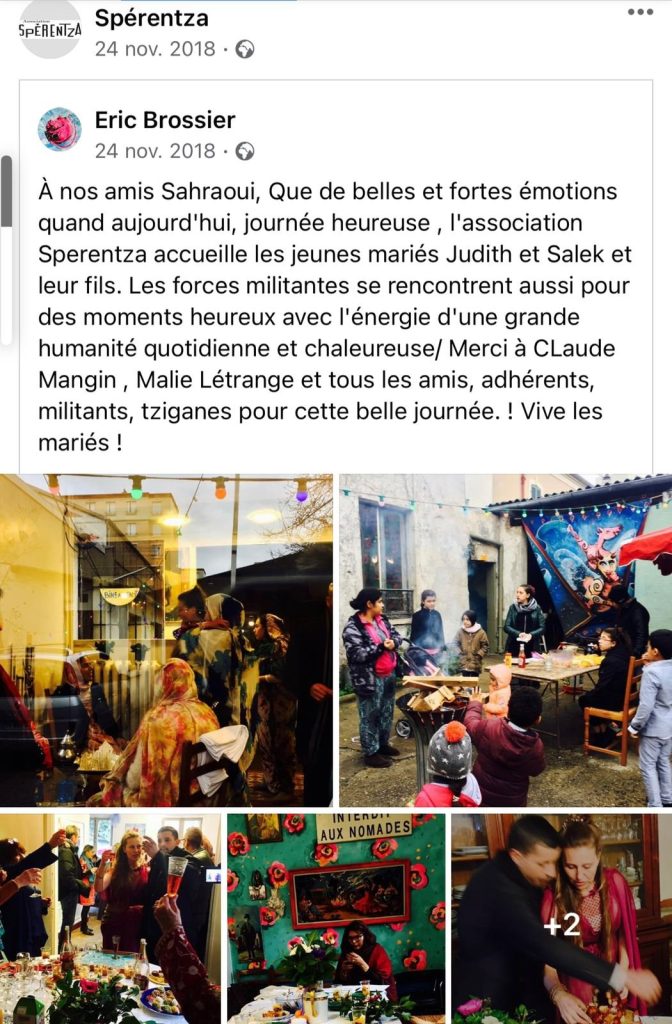Screen dimensions: 672x1024
Task: Open the photo with the 'Interdit aux nomades' sign
Action: [336, 917]
